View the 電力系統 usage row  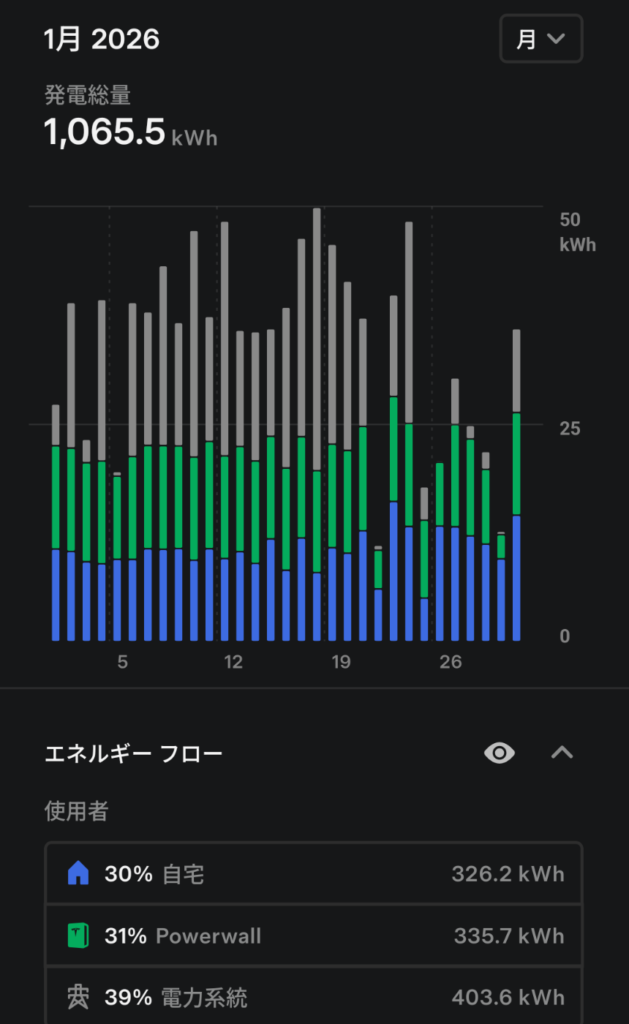pos(313,996)
